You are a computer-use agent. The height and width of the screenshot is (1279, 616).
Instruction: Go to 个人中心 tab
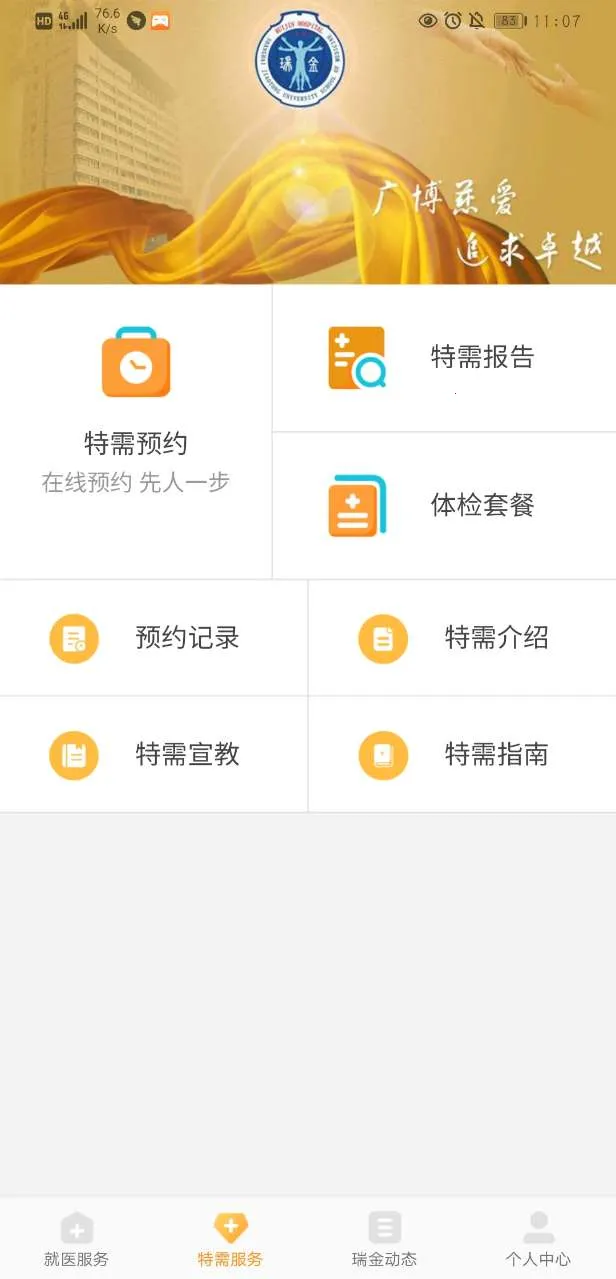[x=538, y=1238]
